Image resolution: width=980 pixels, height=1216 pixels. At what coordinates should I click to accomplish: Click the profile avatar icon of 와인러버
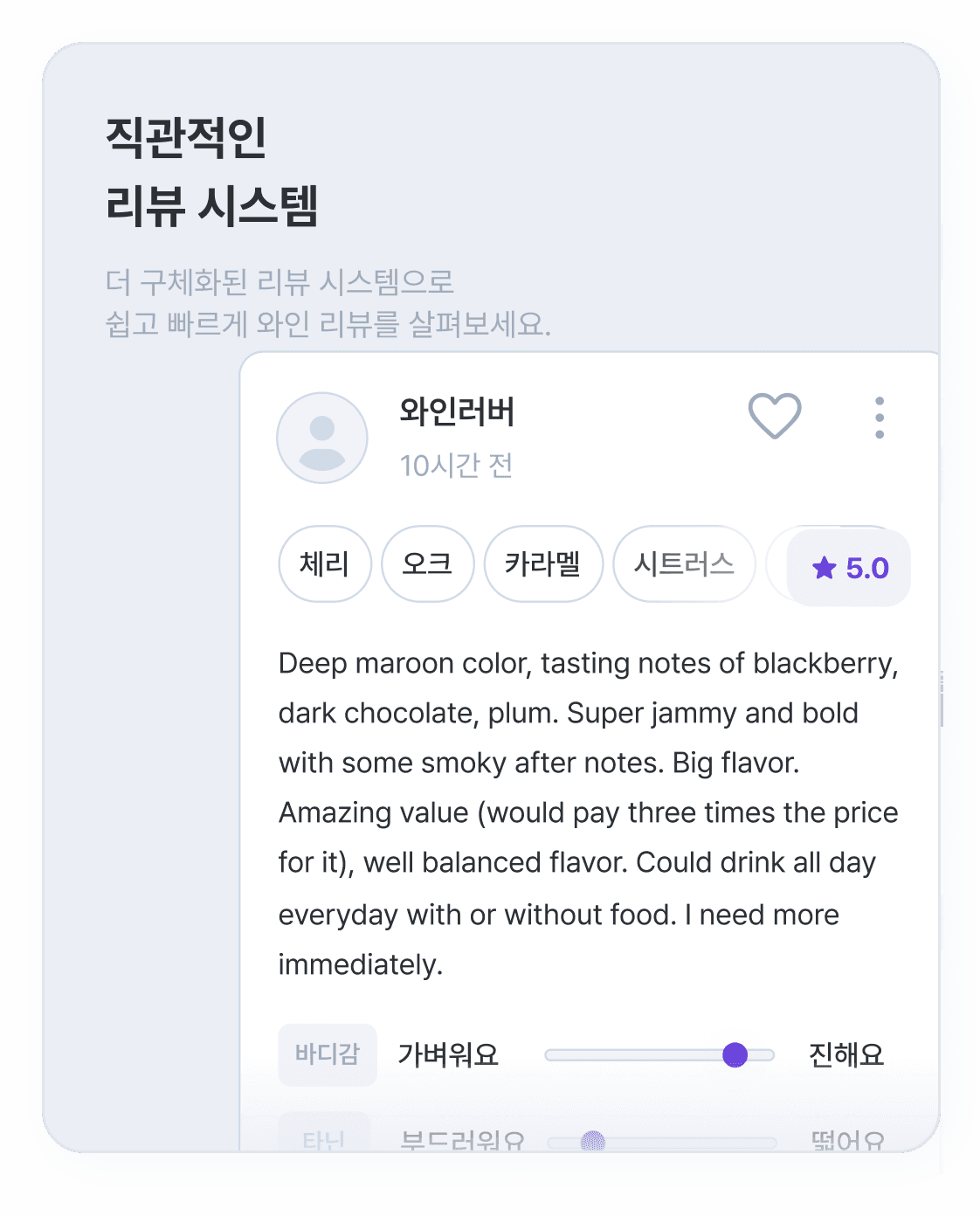coord(322,437)
